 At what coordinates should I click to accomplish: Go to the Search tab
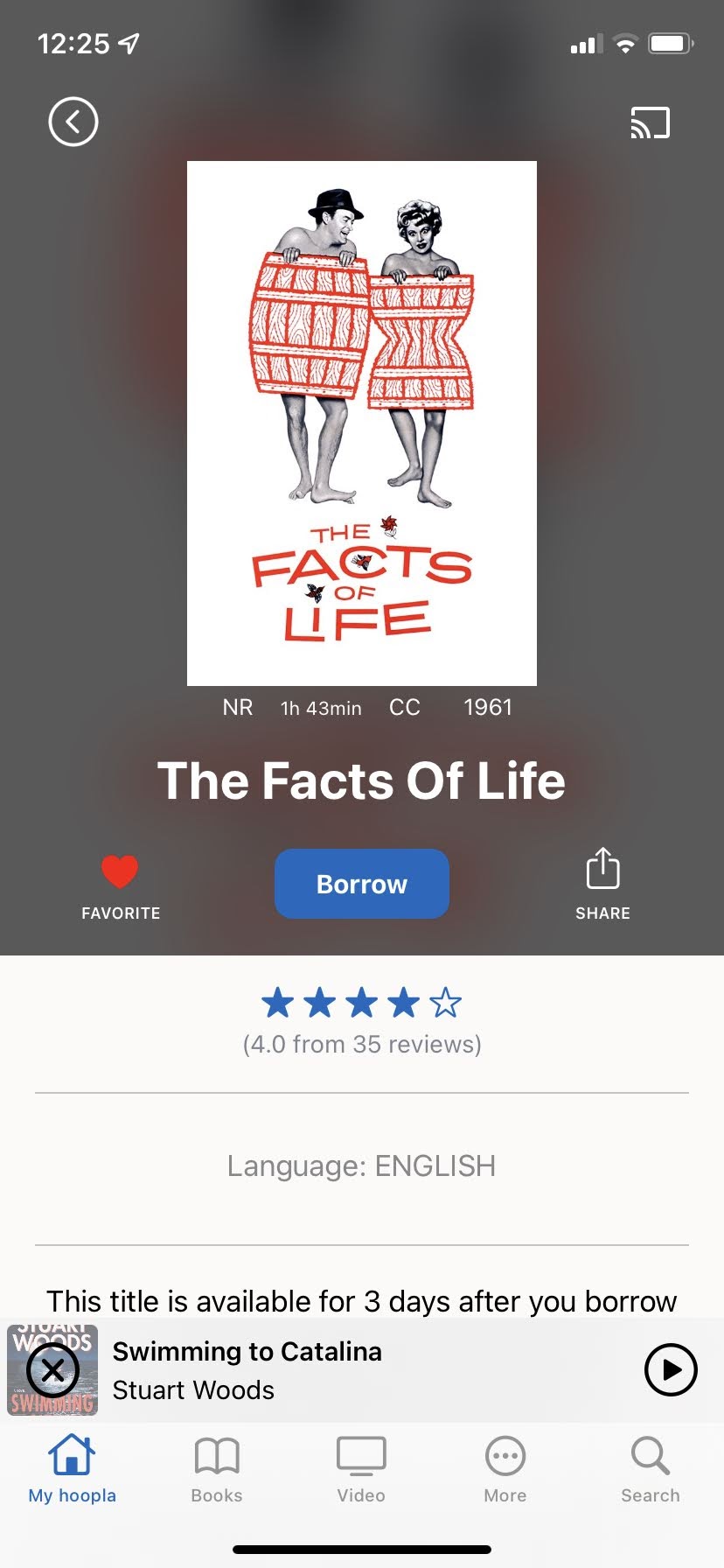(650, 1470)
